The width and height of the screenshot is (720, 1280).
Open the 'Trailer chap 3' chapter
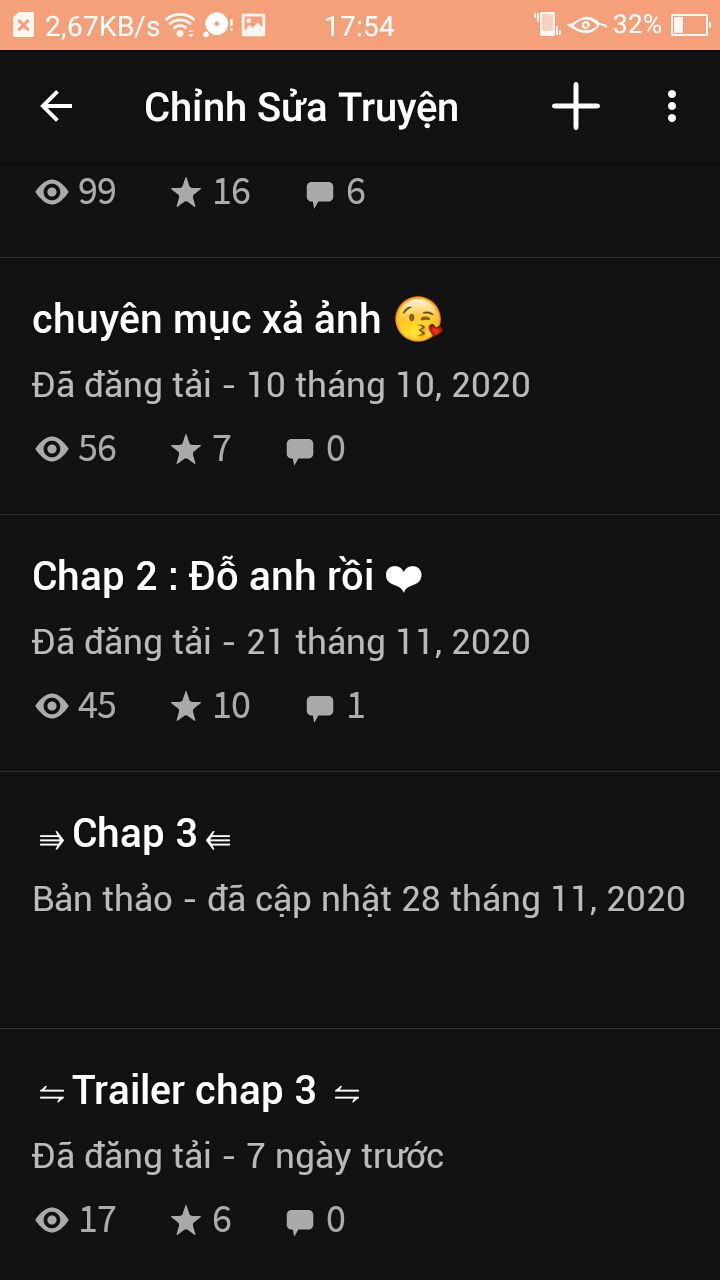[360, 1155]
